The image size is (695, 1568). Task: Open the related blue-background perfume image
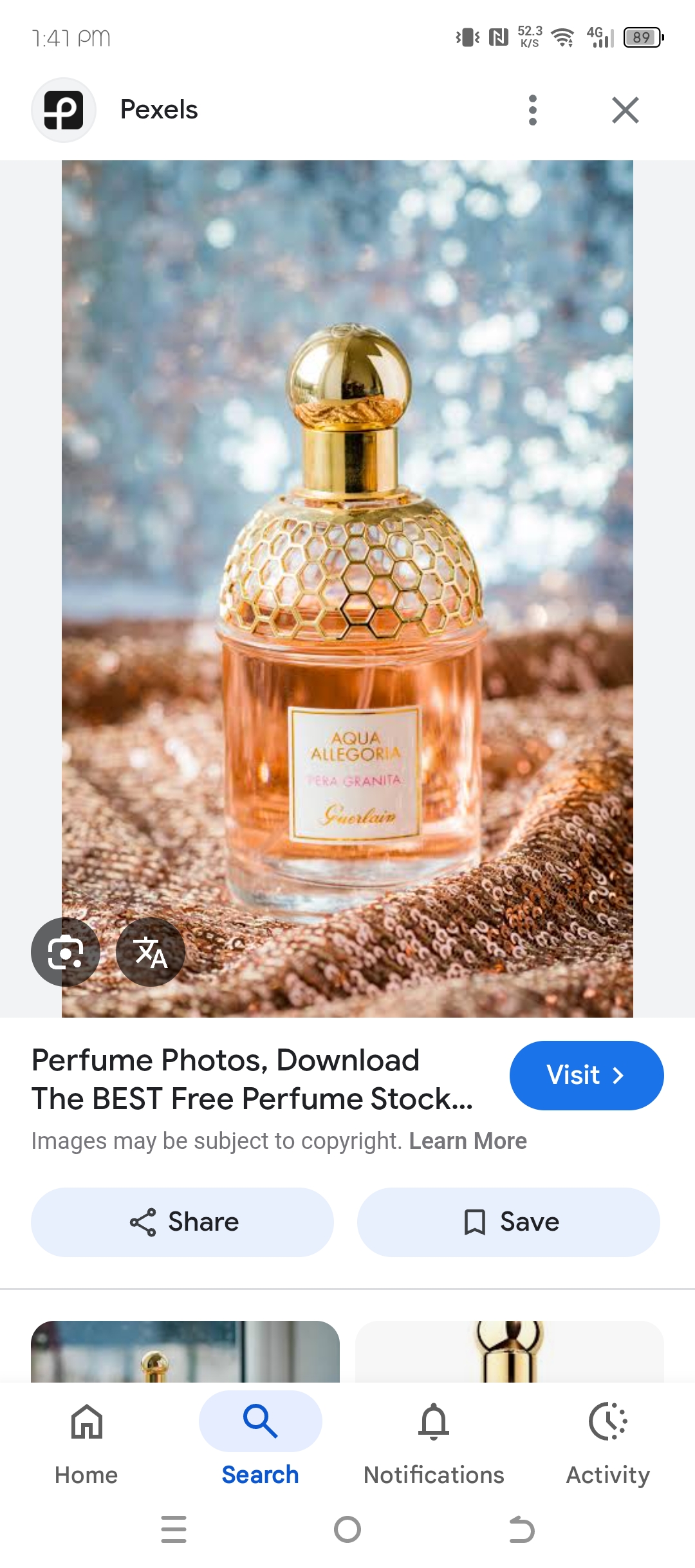[x=185, y=1351]
